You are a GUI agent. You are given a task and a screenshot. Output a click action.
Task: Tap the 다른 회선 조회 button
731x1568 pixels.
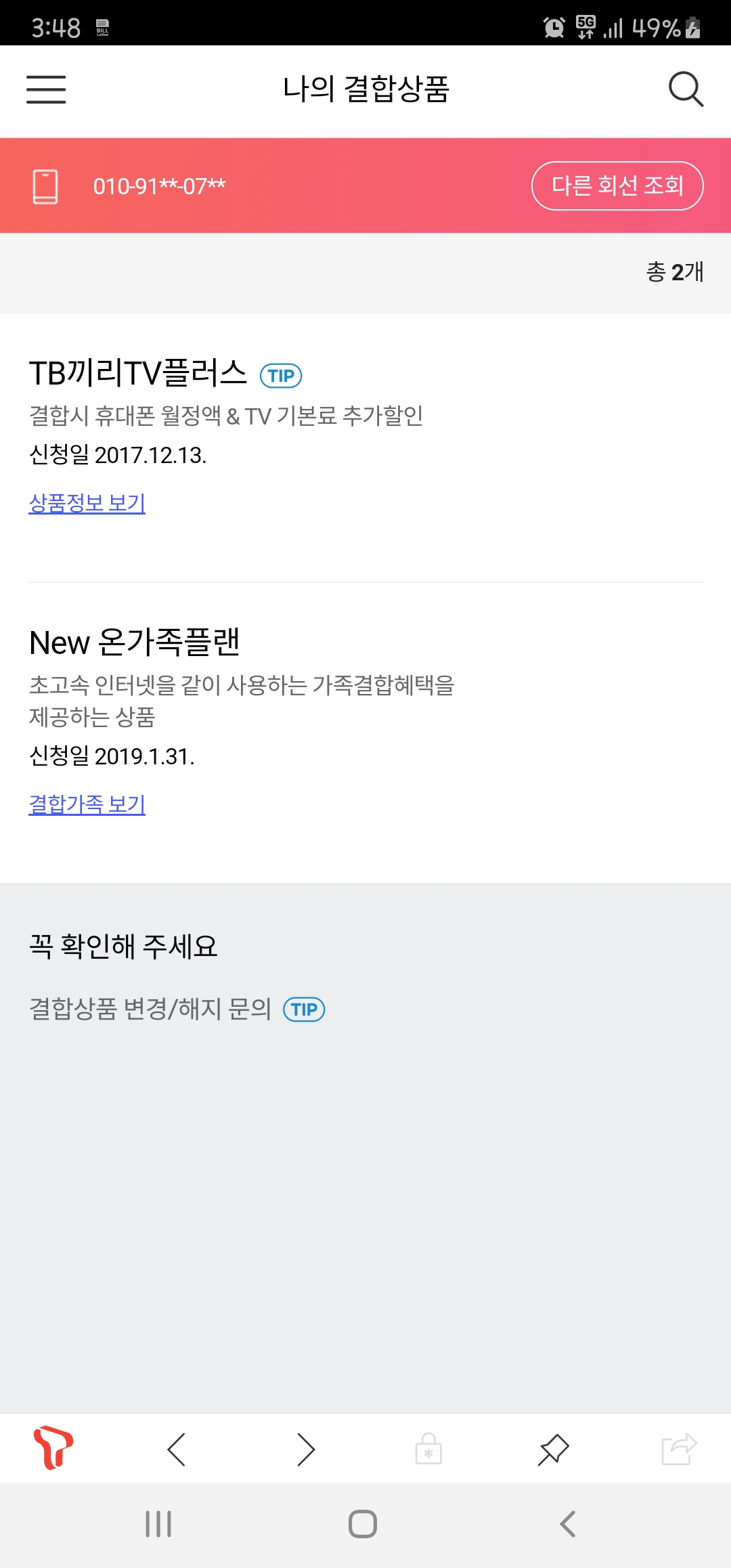(x=617, y=186)
